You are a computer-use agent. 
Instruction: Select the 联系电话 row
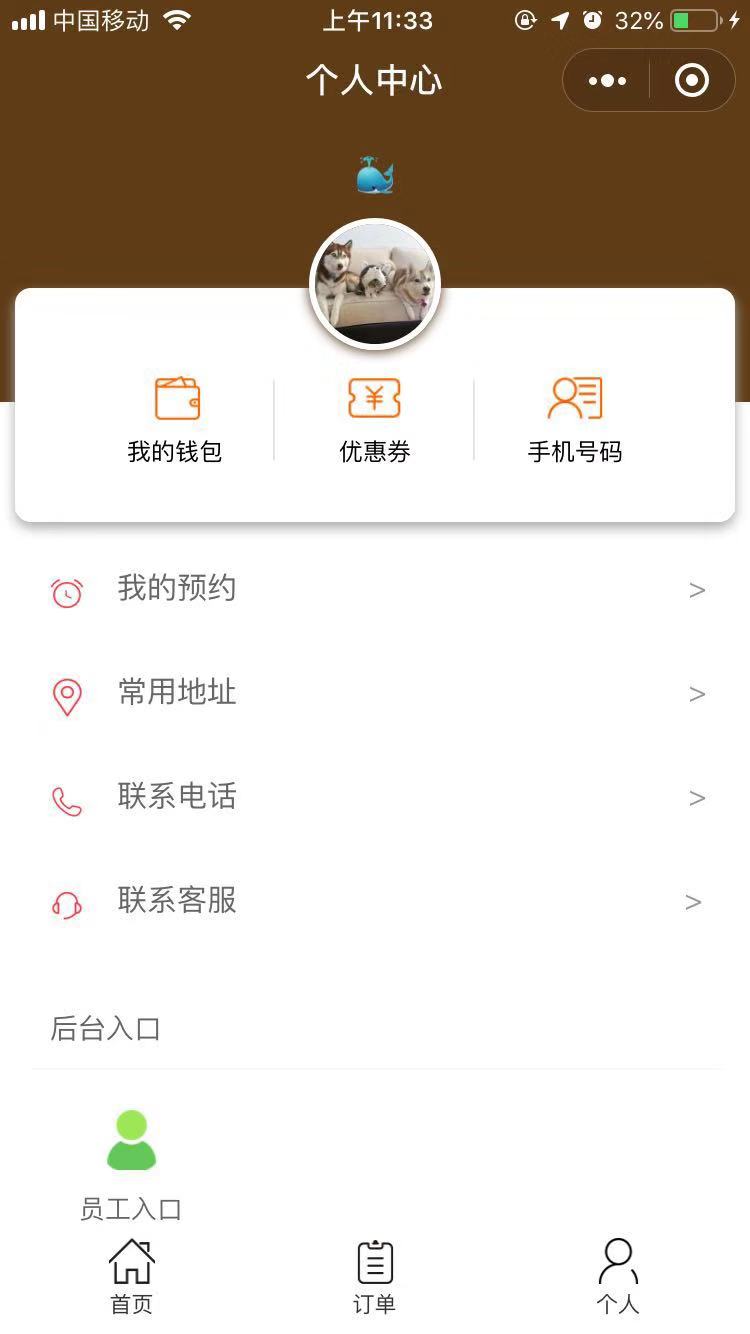pyautogui.click(x=375, y=797)
